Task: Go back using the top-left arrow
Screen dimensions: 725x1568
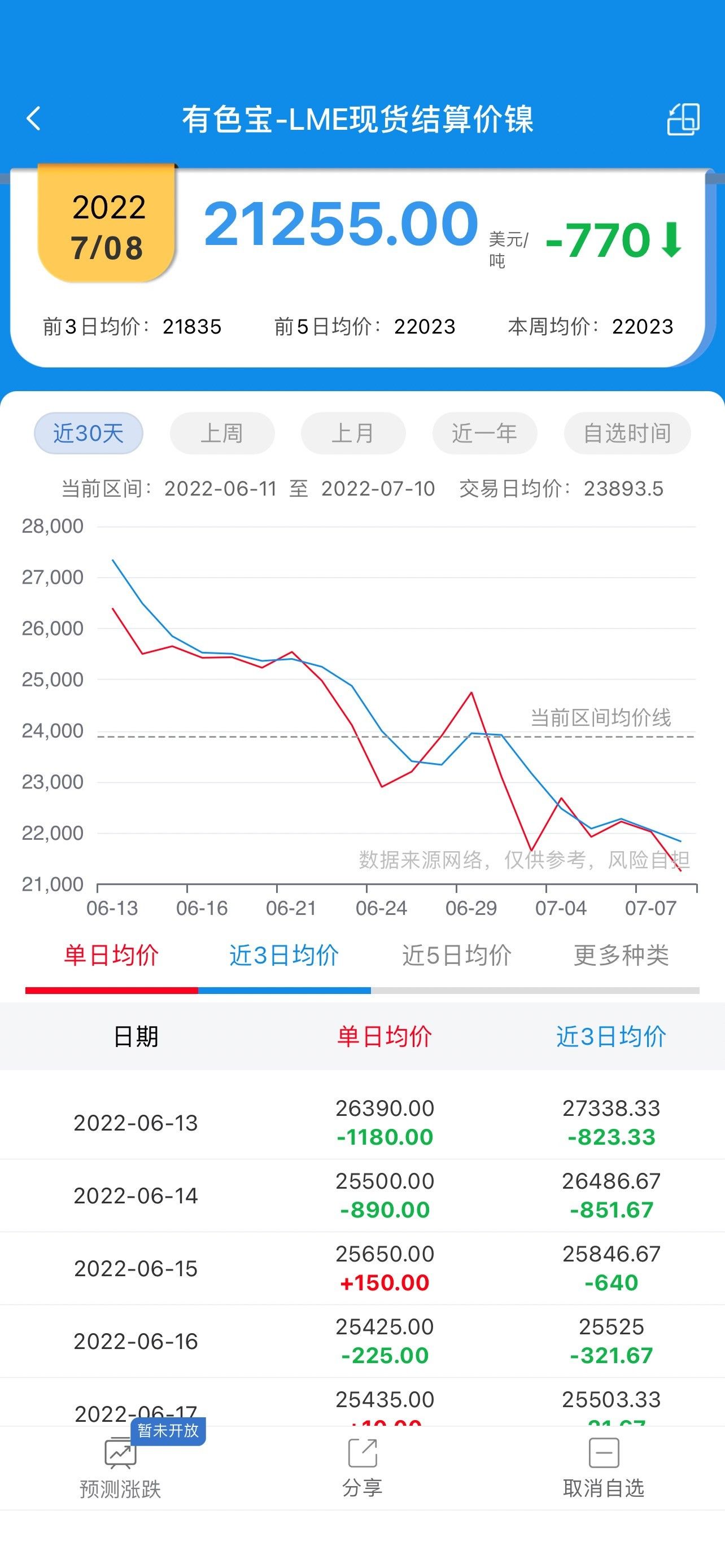Action: [x=33, y=119]
